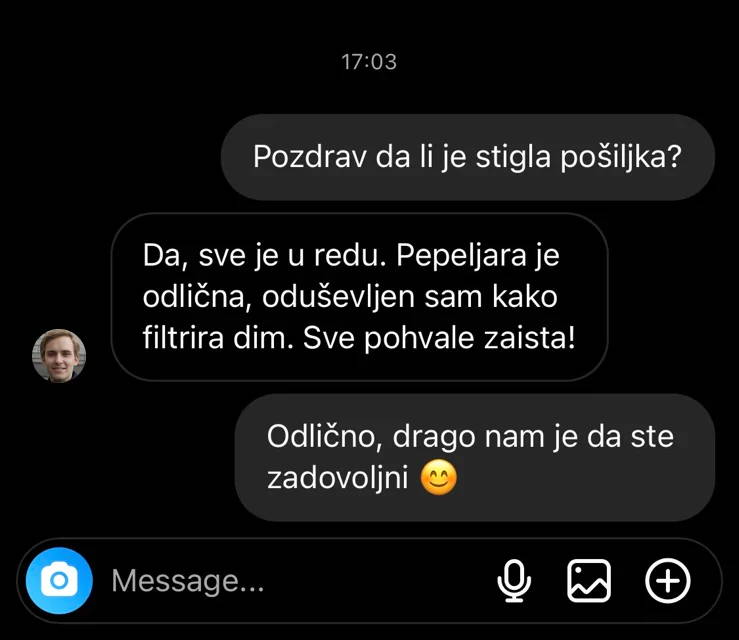
Task: Record a voice message with the microphone
Action: (514, 580)
